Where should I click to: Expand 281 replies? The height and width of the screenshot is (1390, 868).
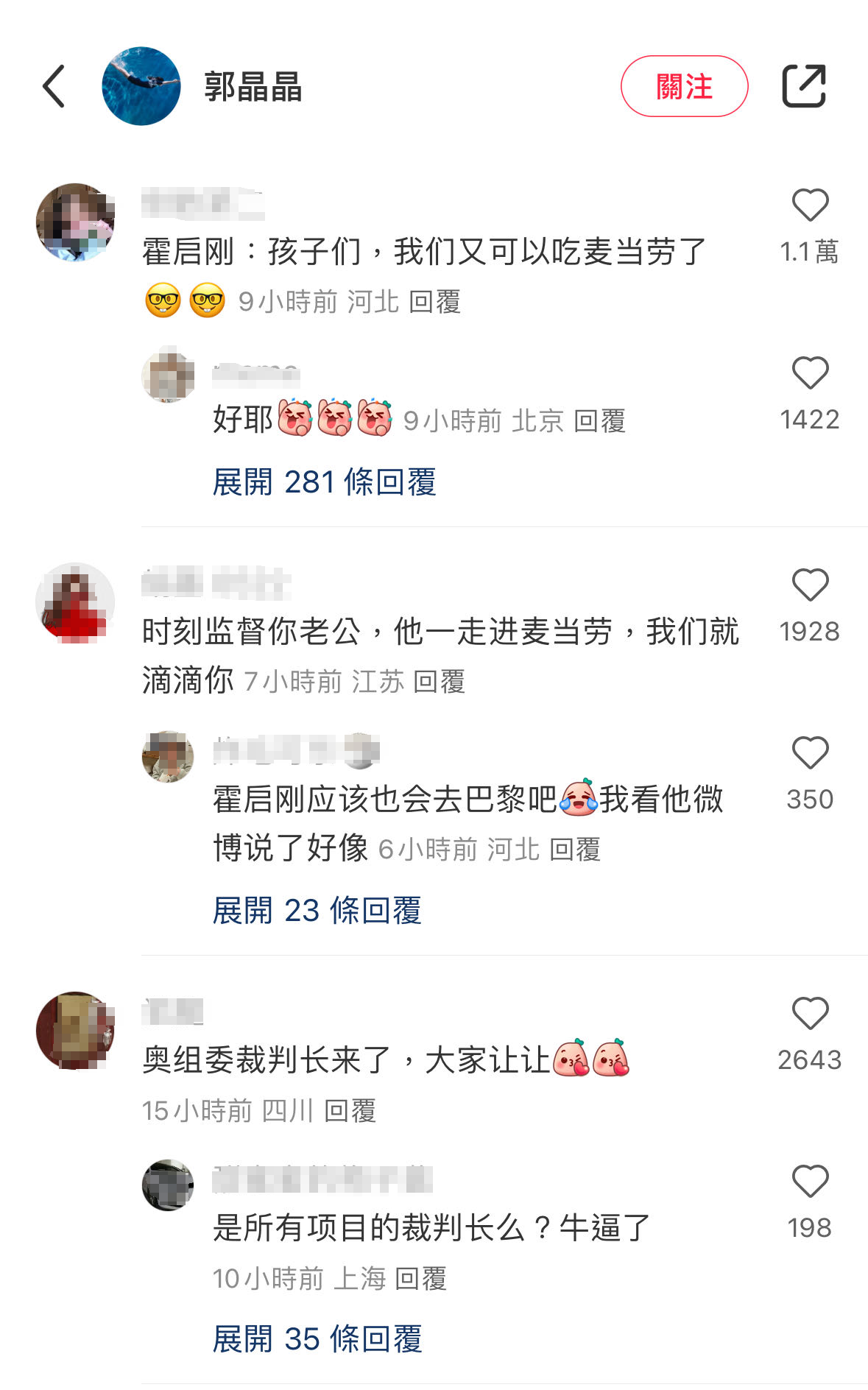(x=324, y=482)
